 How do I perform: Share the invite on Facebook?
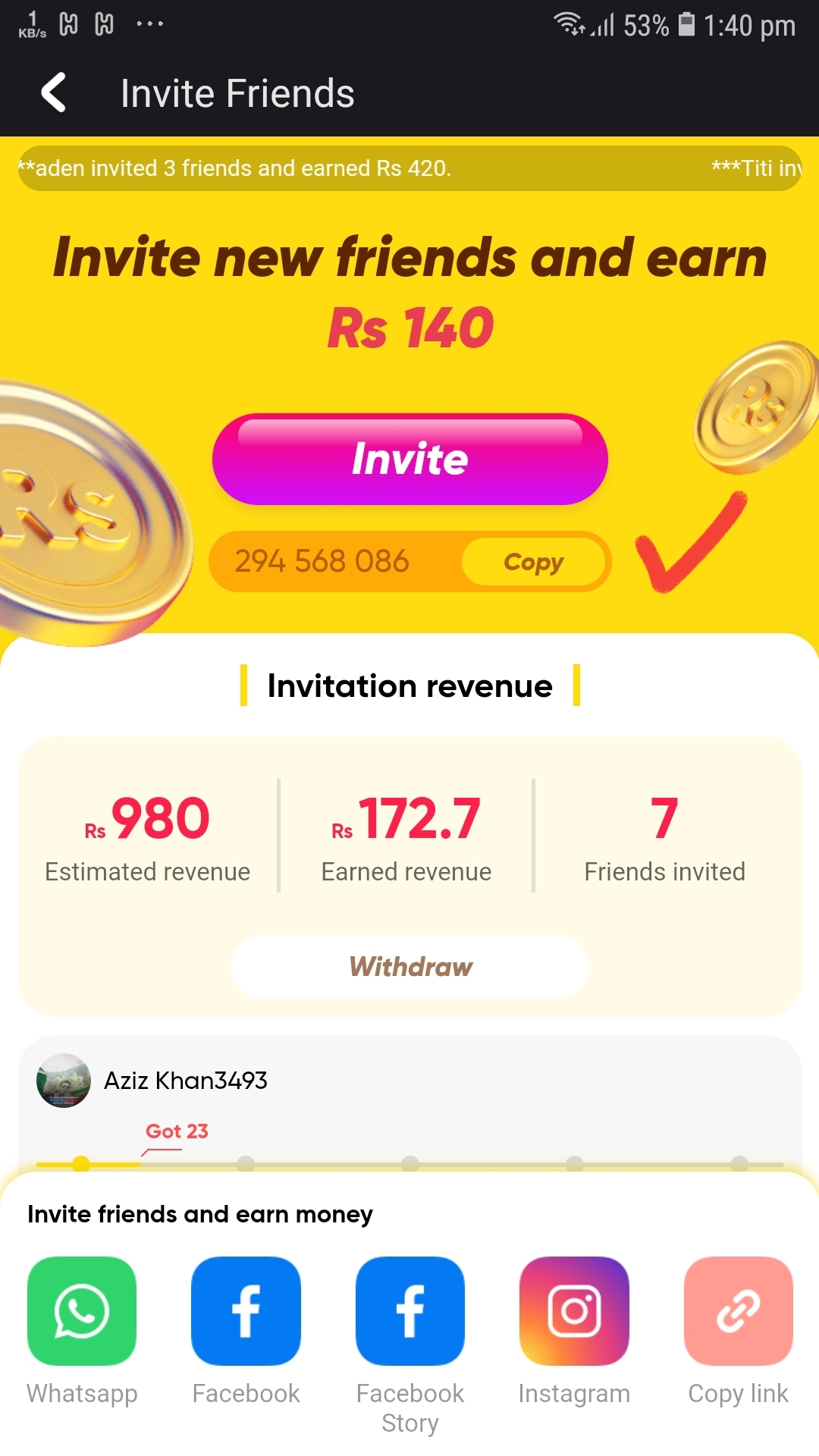pos(246,1311)
